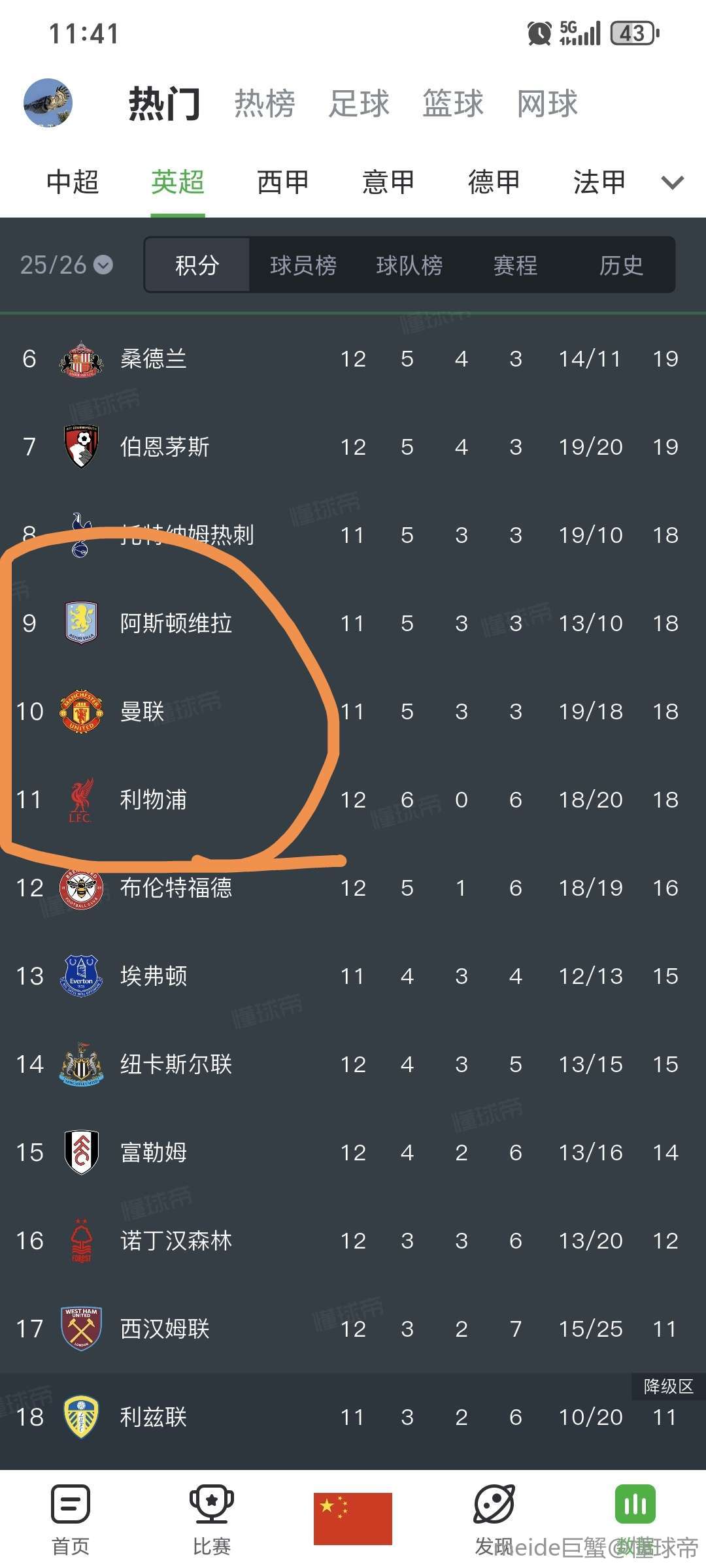The image size is (706, 1568).
Task: Switch to the 意甲 league
Action: pos(388,182)
